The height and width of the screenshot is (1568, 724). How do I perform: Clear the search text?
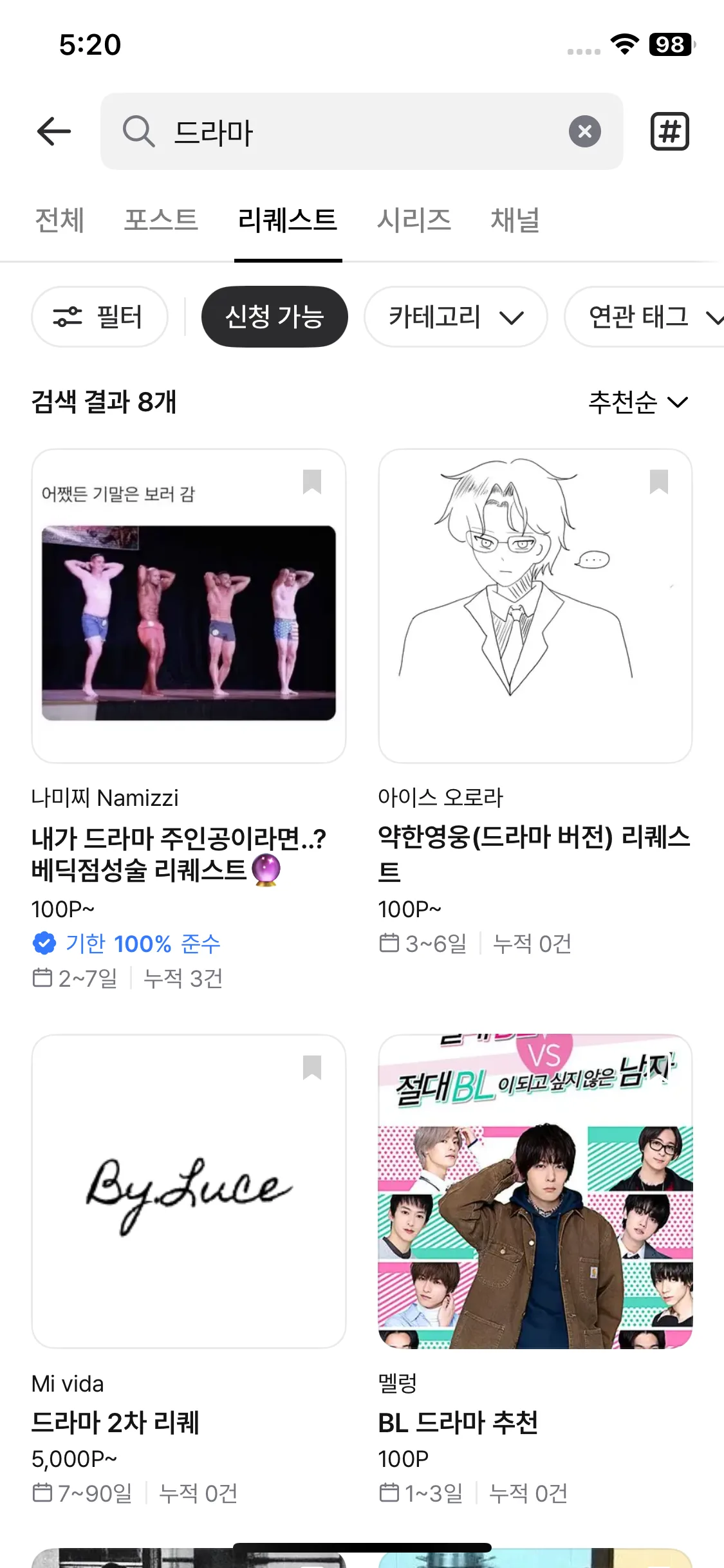coord(584,131)
